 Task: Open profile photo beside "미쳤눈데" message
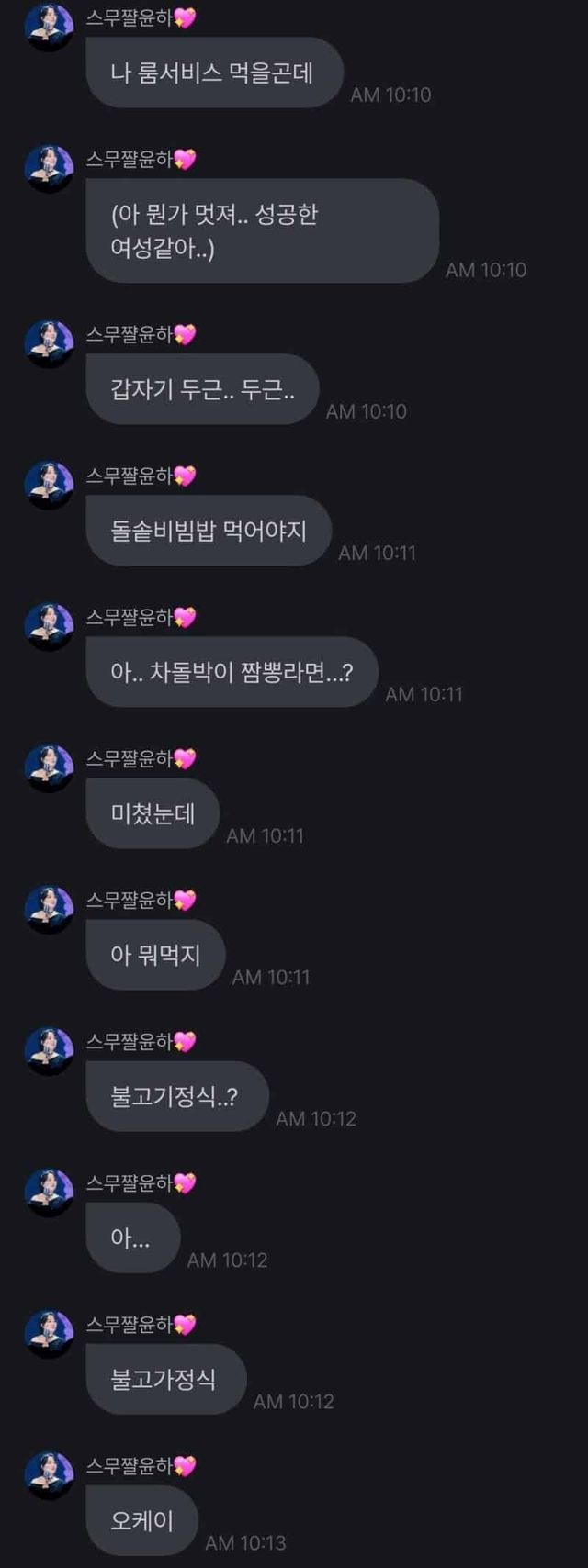[48, 767]
